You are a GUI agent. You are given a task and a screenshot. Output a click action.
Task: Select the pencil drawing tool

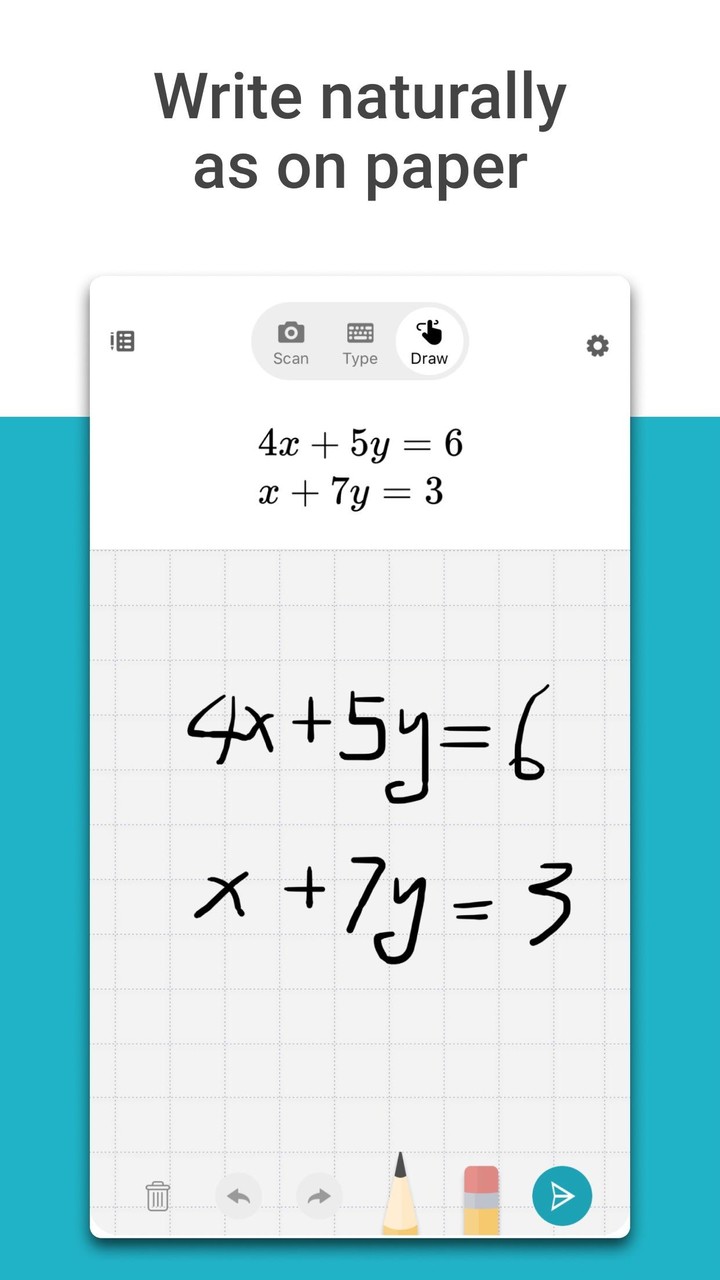point(400,1196)
